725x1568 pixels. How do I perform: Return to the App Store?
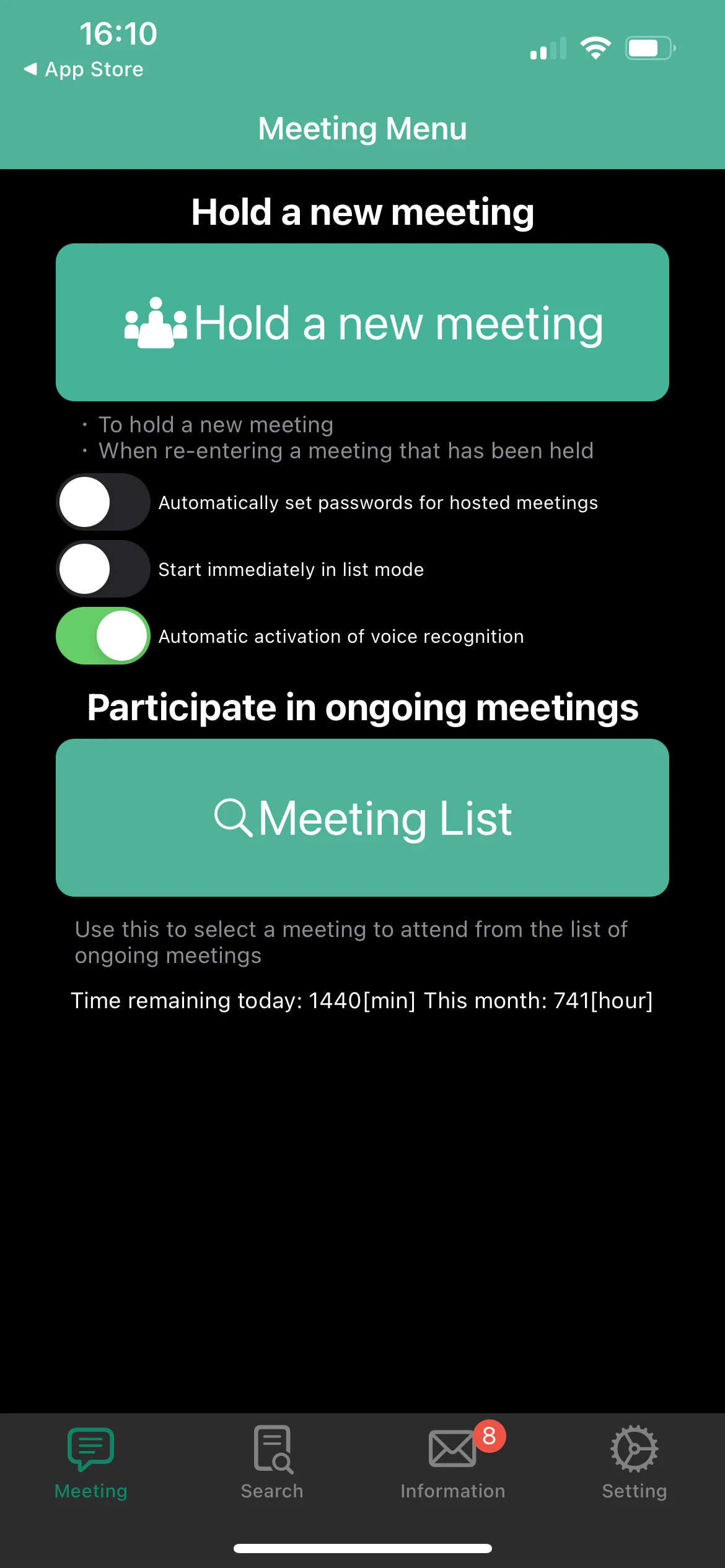[84, 69]
